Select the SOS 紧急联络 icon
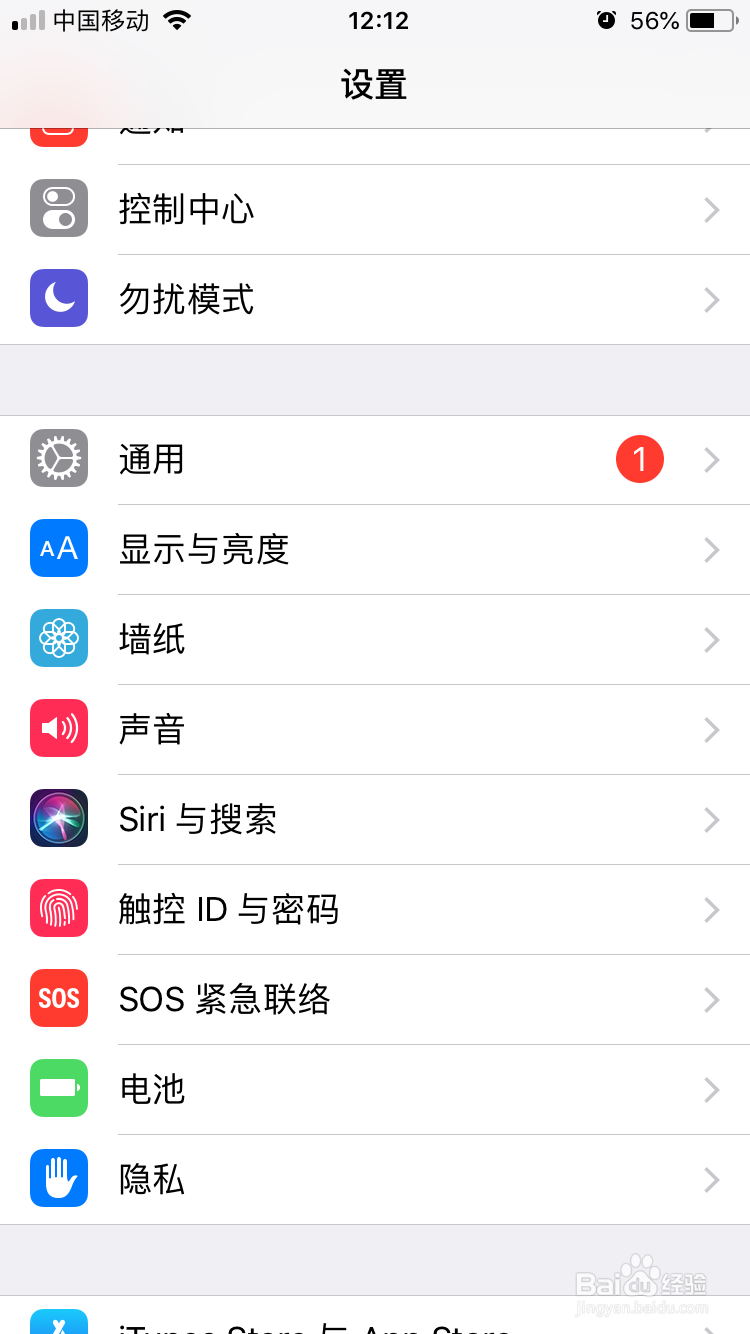Screen dimensions: 750x1334 click(58, 998)
